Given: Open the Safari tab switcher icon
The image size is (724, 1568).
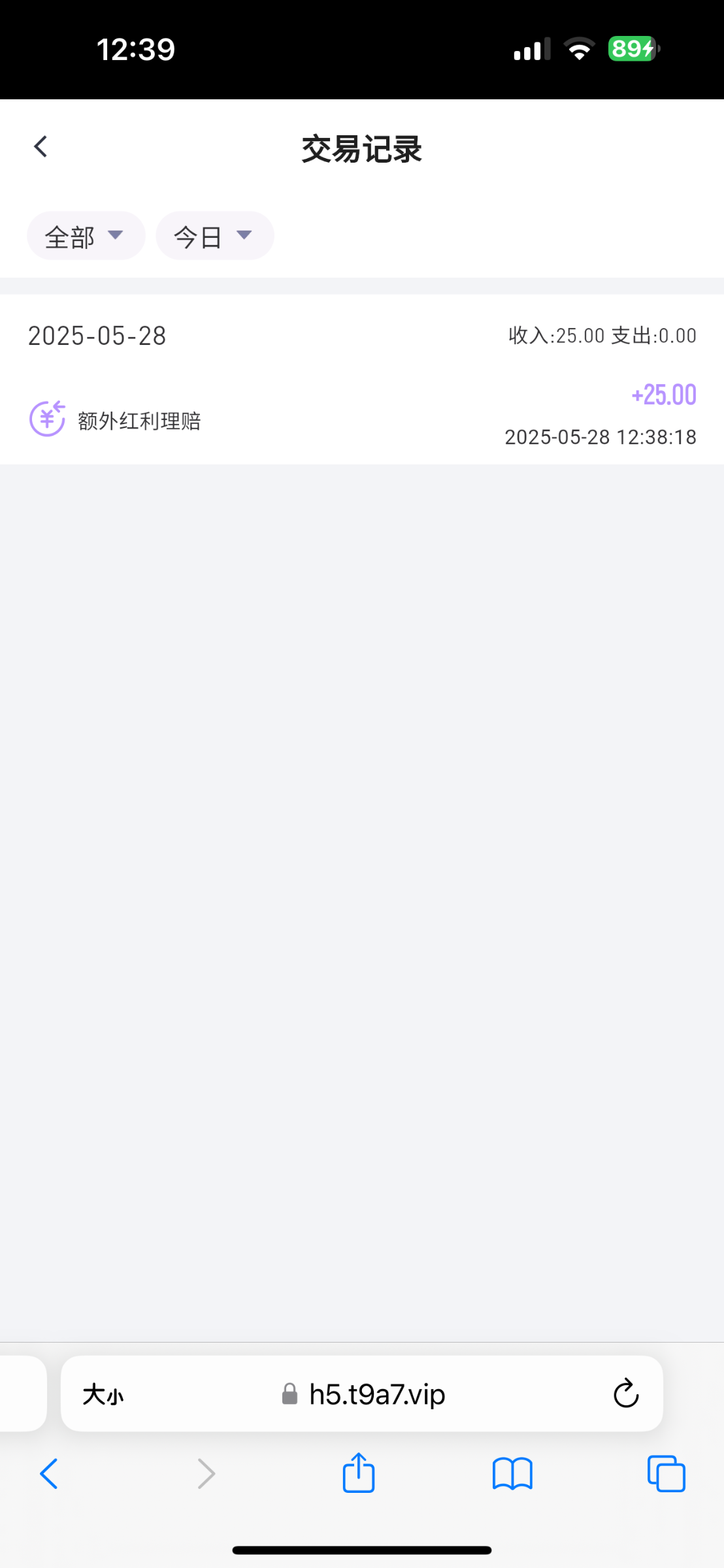Looking at the screenshot, I should pos(665,1473).
